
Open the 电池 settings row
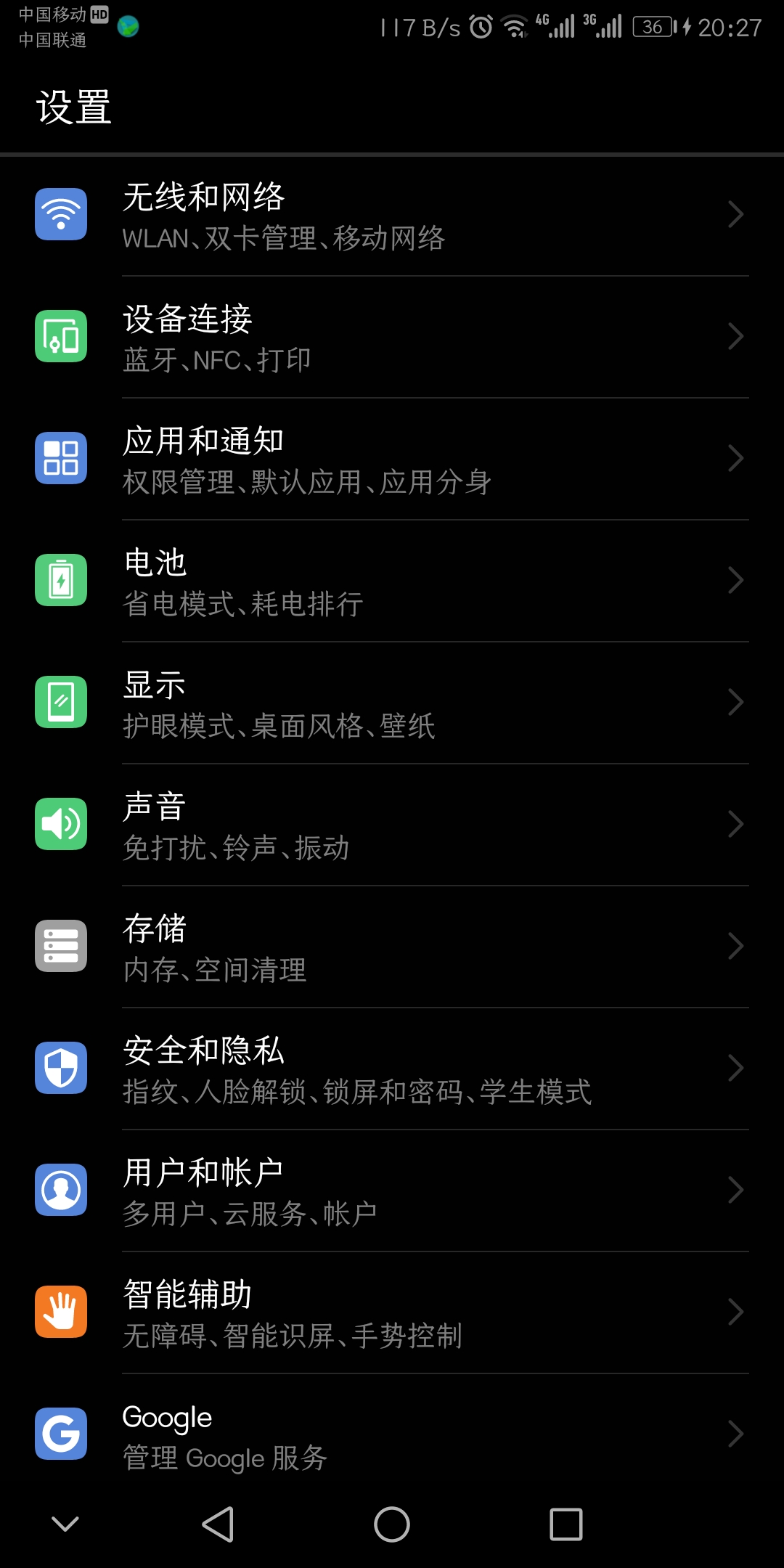coord(392,581)
